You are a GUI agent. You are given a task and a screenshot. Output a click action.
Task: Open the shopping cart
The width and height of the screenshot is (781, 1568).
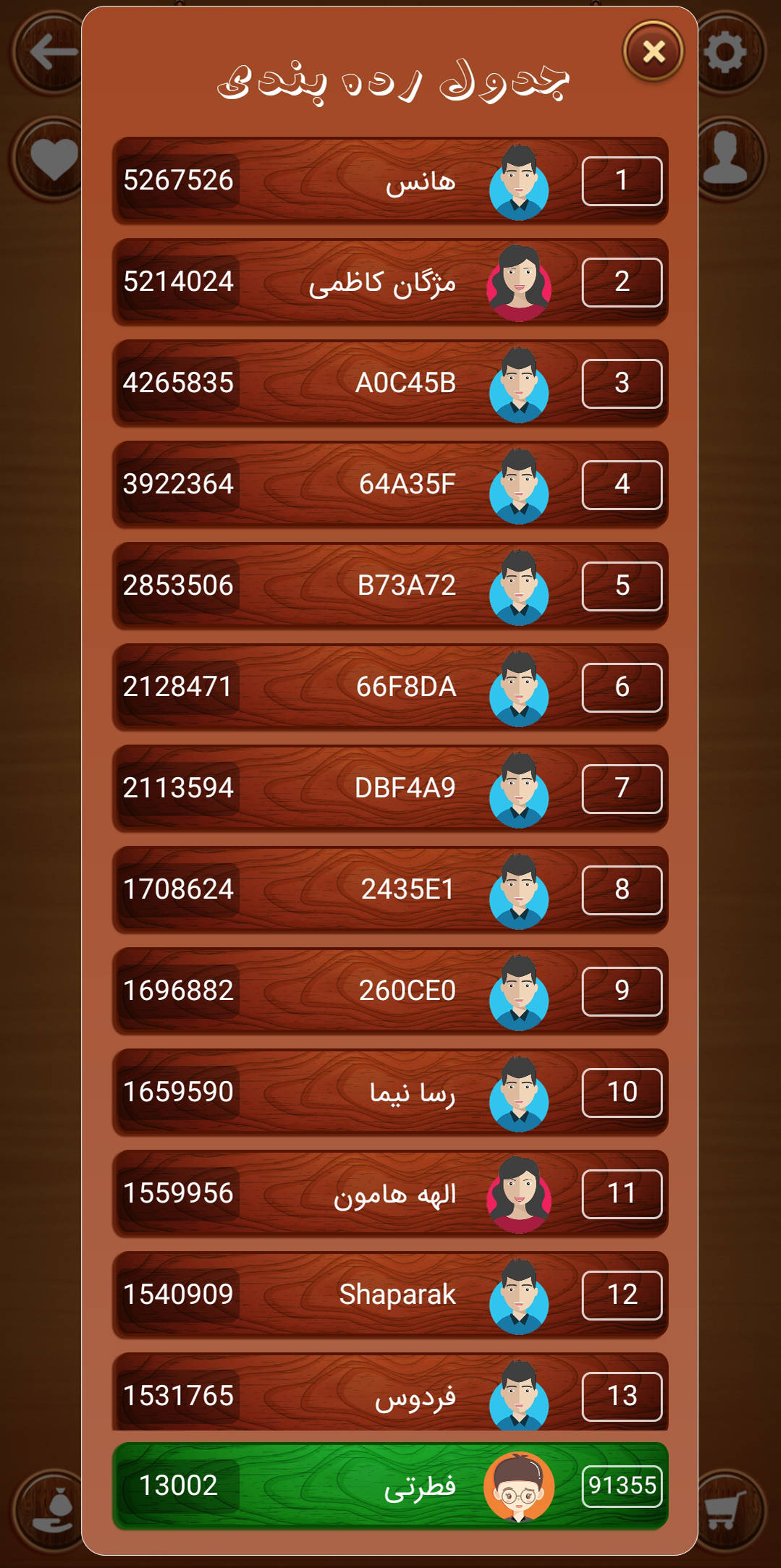click(726, 1509)
